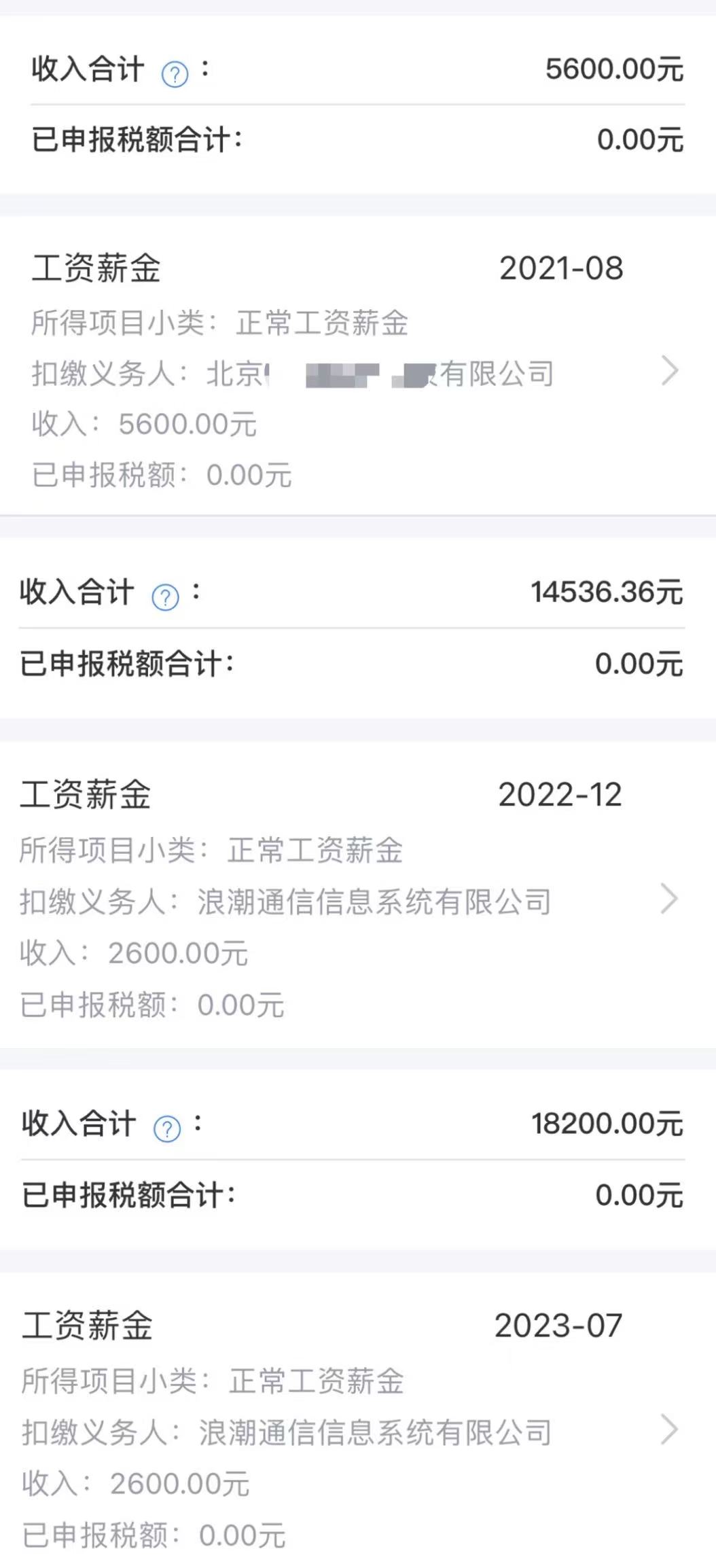Open the 2022-12 工资薪金 income record
Screen dimensions: 716x1568
669,899
